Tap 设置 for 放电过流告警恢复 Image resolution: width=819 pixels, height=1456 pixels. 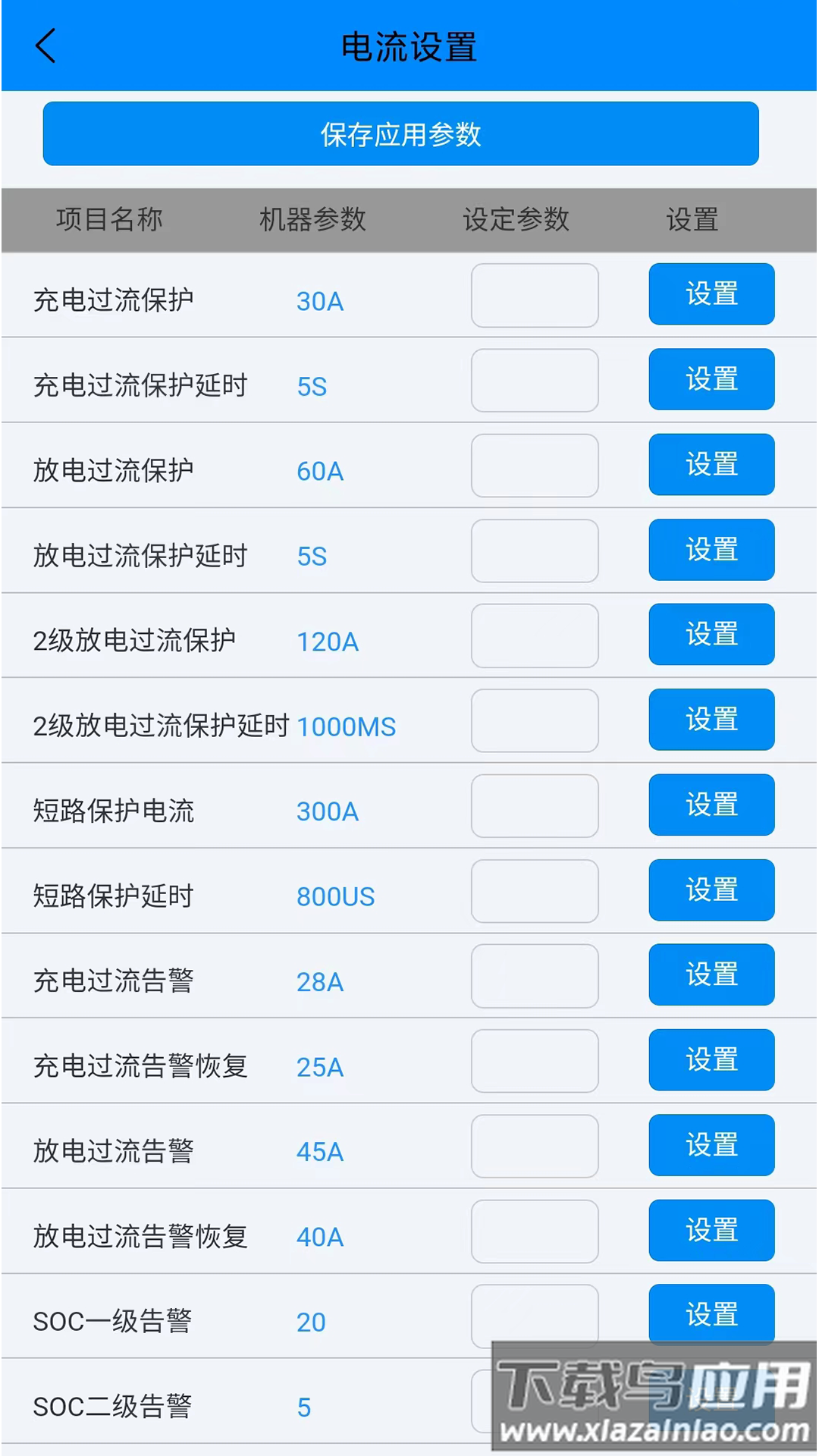click(x=711, y=1230)
